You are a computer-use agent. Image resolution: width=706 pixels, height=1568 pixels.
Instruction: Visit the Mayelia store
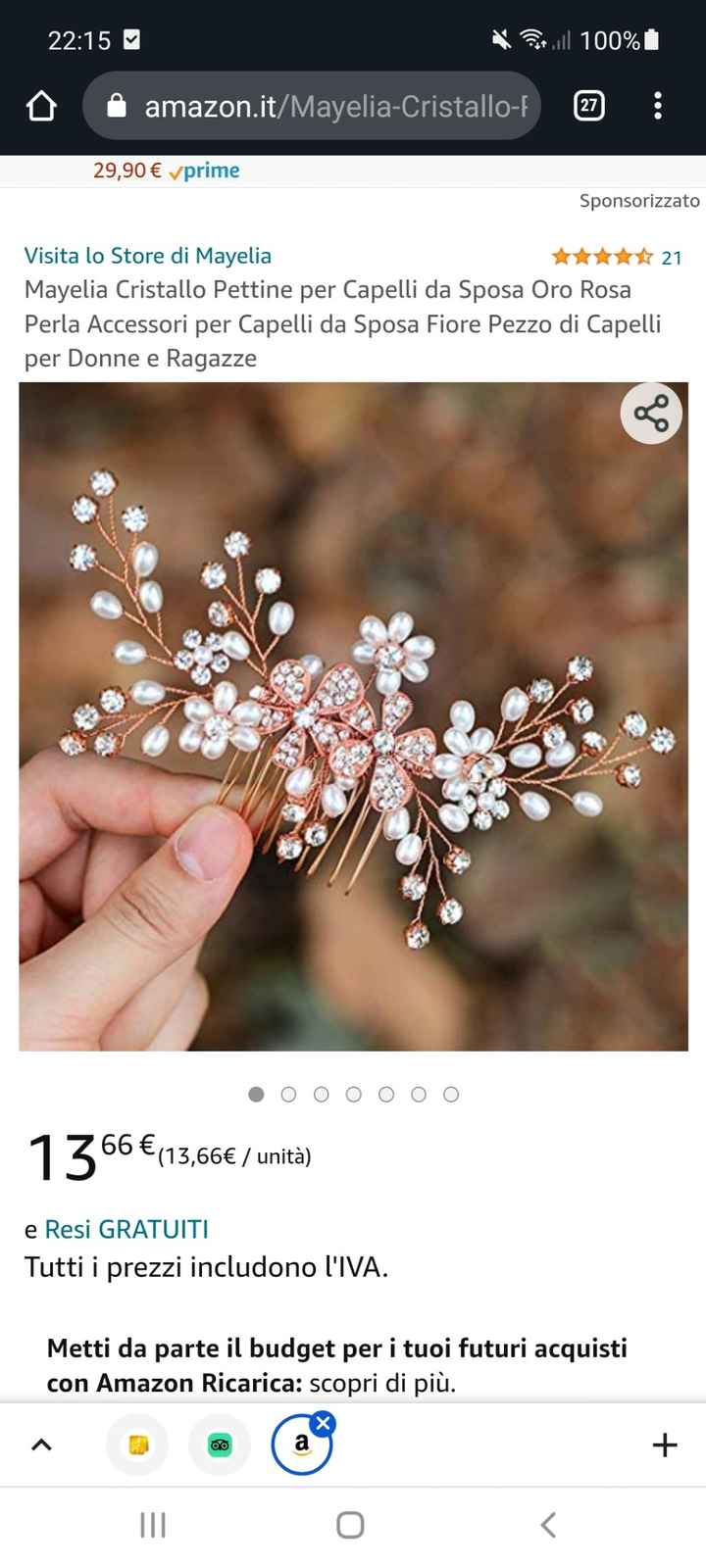[x=148, y=256]
